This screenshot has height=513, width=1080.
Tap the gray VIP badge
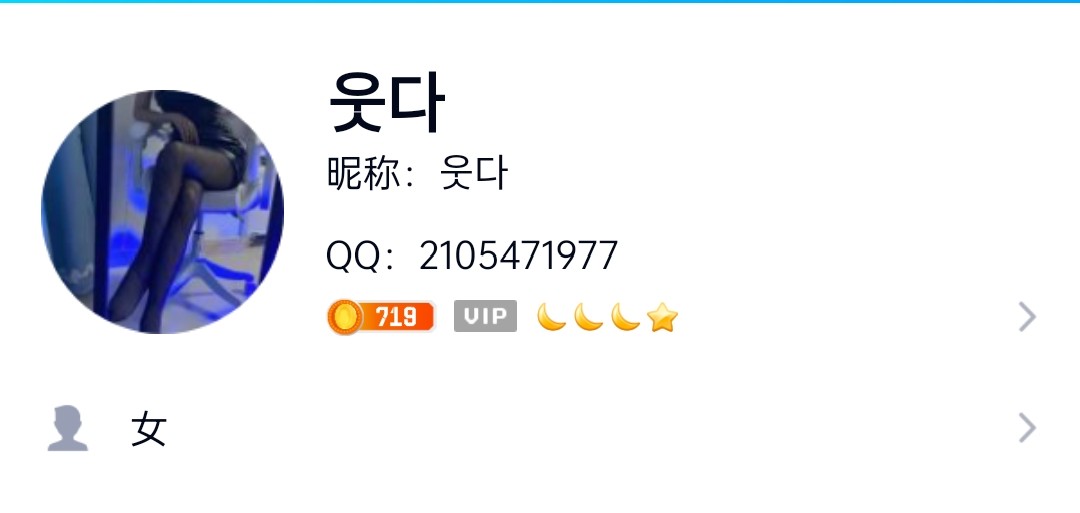click(x=485, y=317)
